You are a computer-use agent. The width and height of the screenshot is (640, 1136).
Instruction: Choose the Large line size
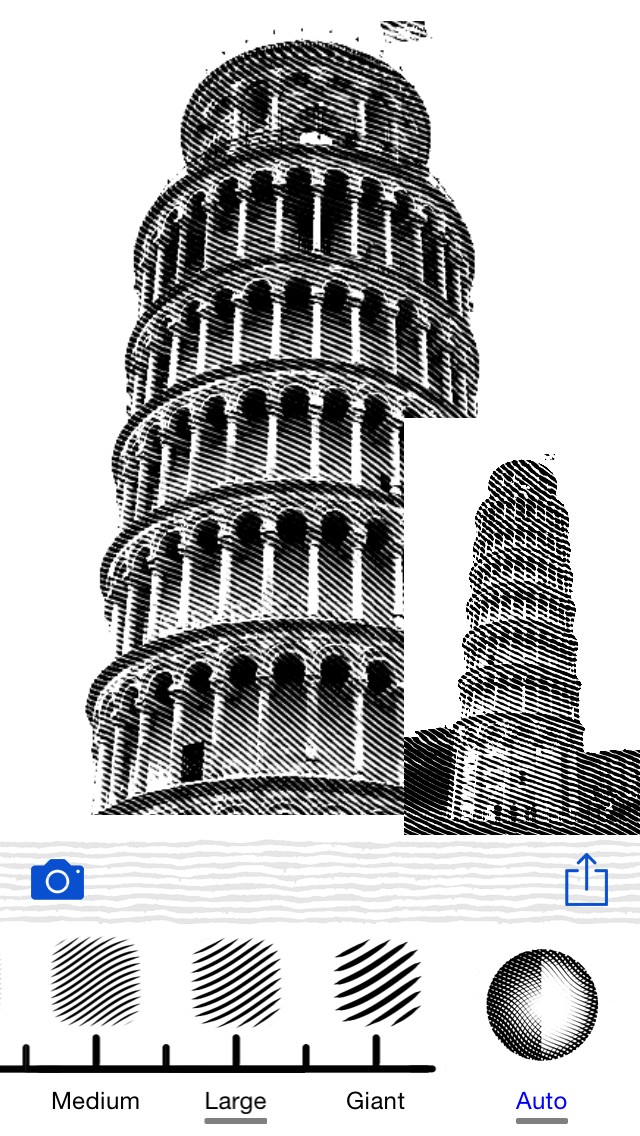(x=236, y=982)
